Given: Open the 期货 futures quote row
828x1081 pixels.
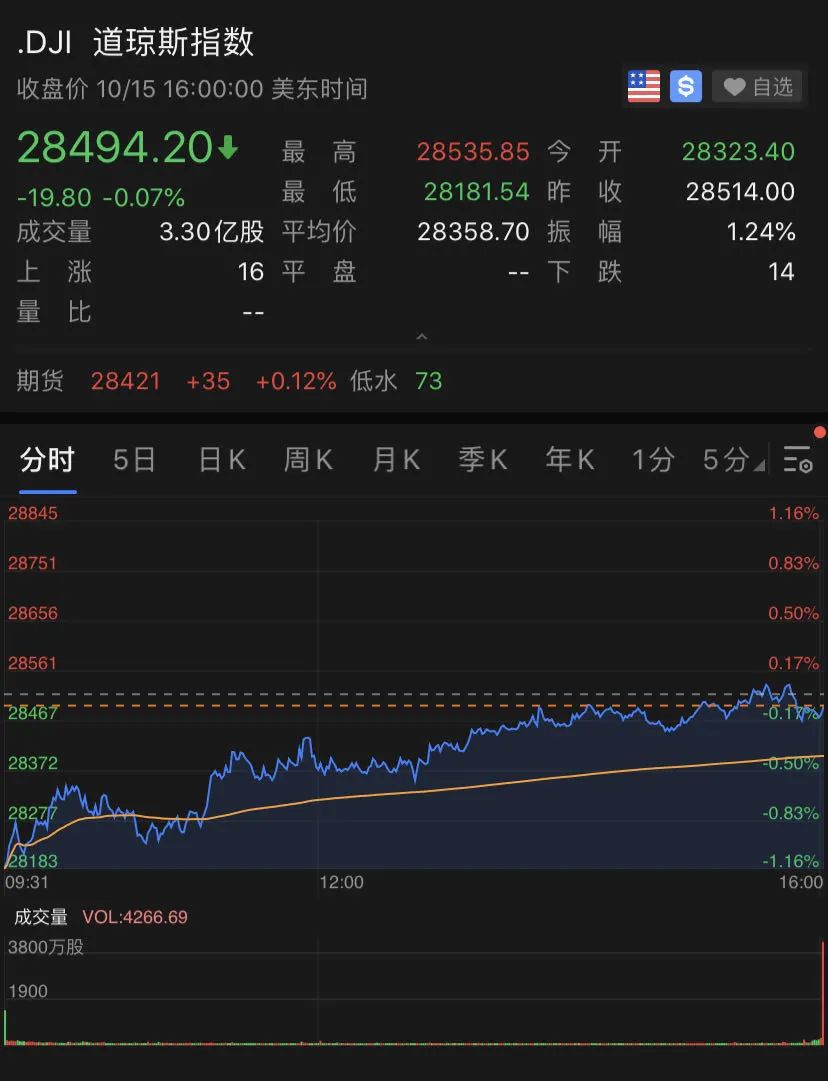Looking at the screenshot, I should [x=229, y=381].
